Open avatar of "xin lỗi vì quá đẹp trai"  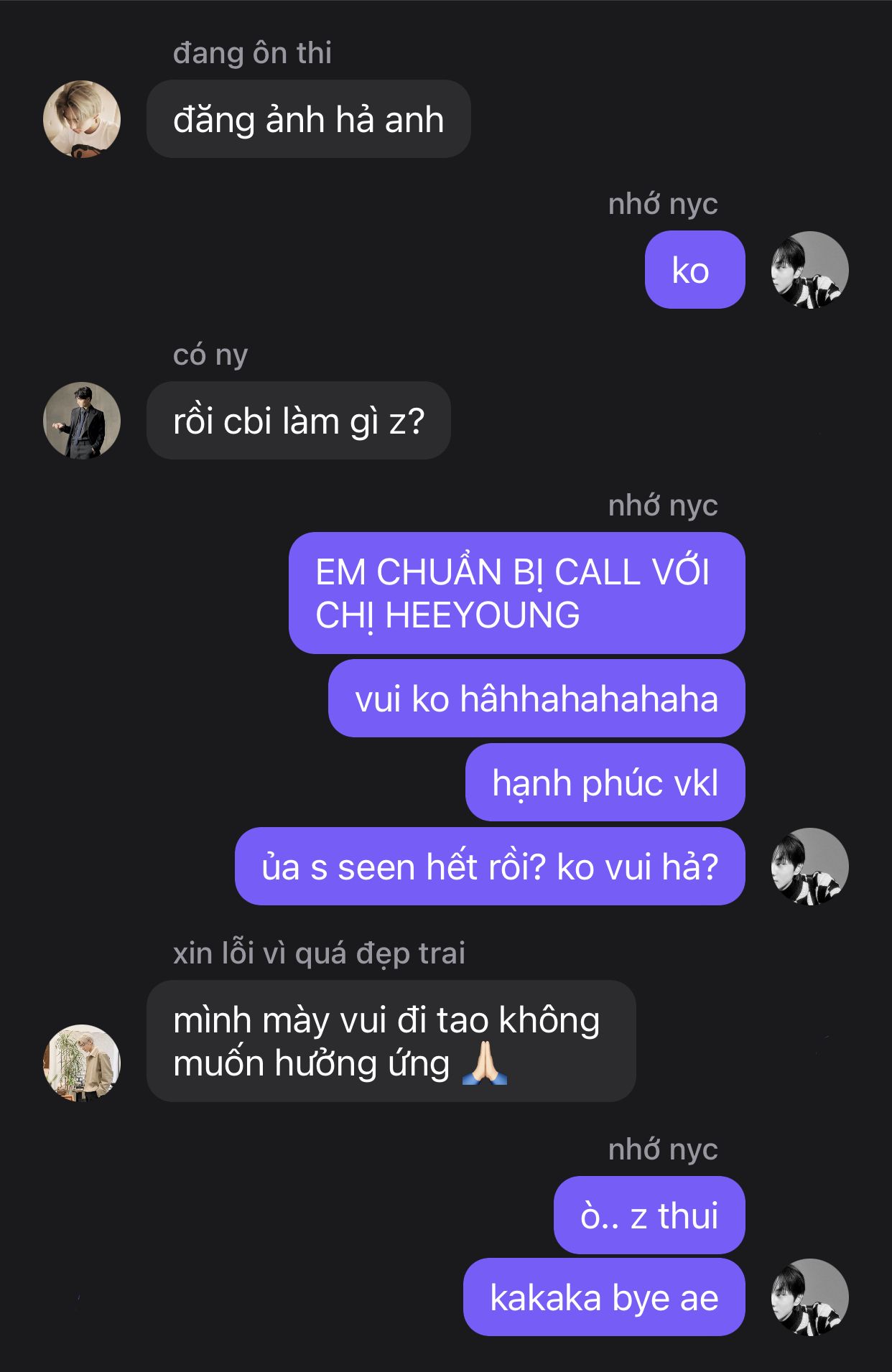click(x=82, y=1063)
